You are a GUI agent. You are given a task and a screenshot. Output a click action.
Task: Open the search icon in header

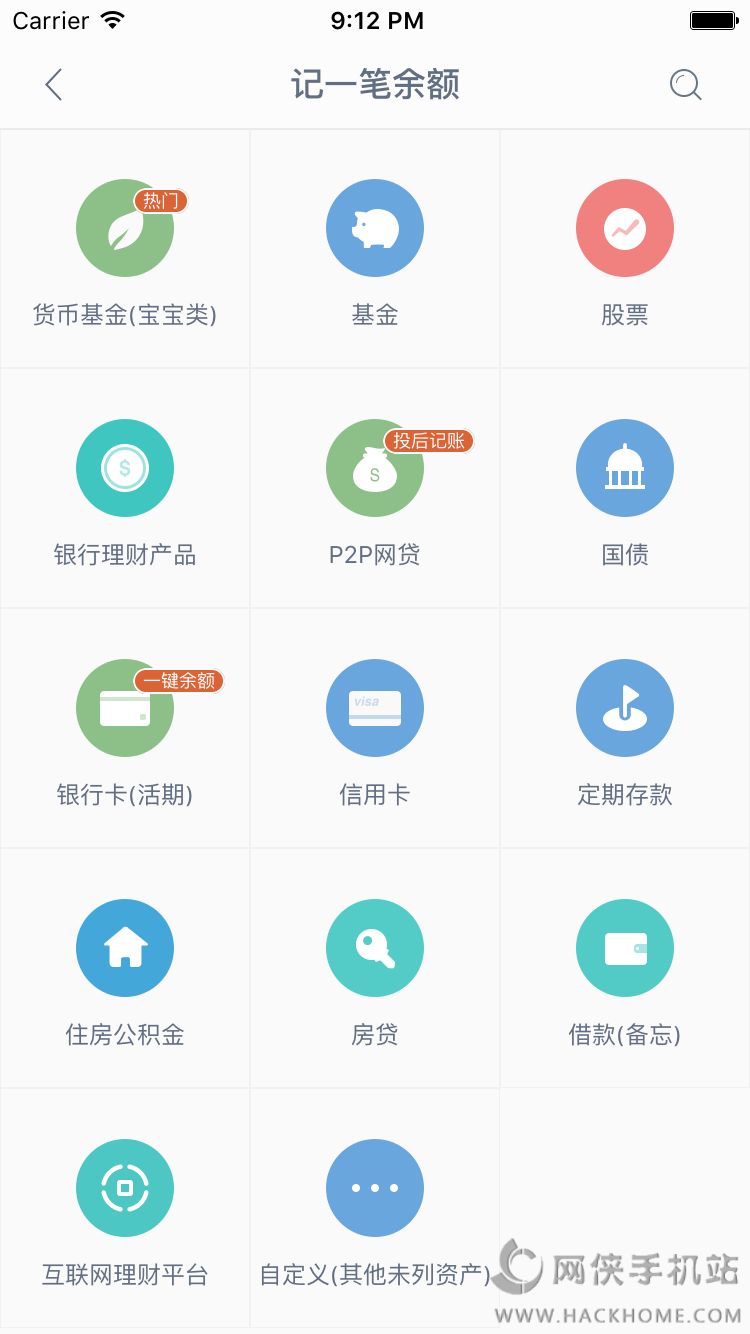[685, 85]
